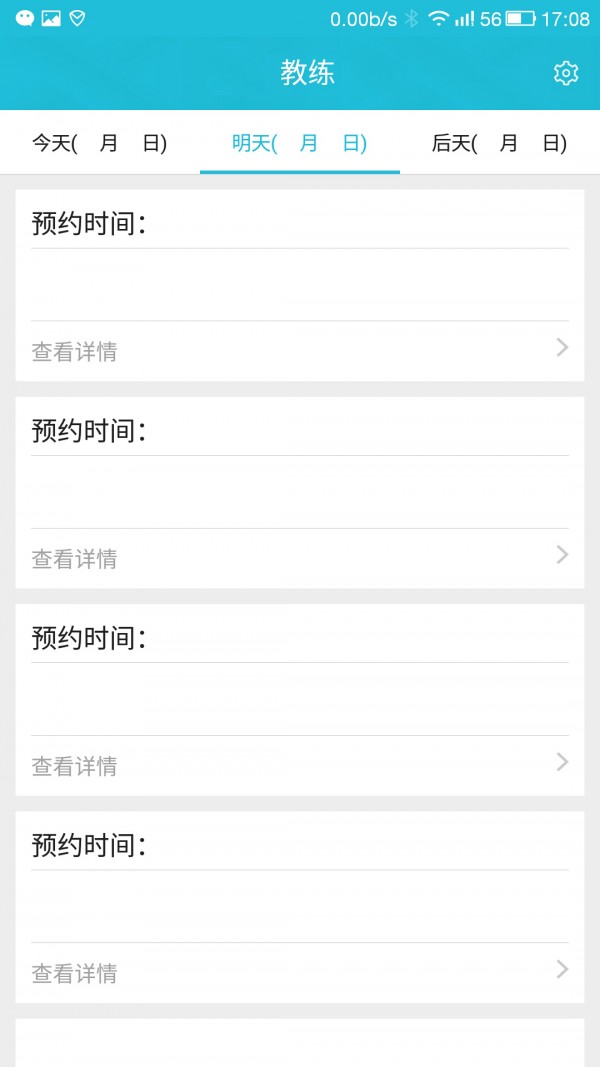This screenshot has height=1067, width=600.
Task: Open 查看详情 in the first appointment card
Action: click(299, 351)
